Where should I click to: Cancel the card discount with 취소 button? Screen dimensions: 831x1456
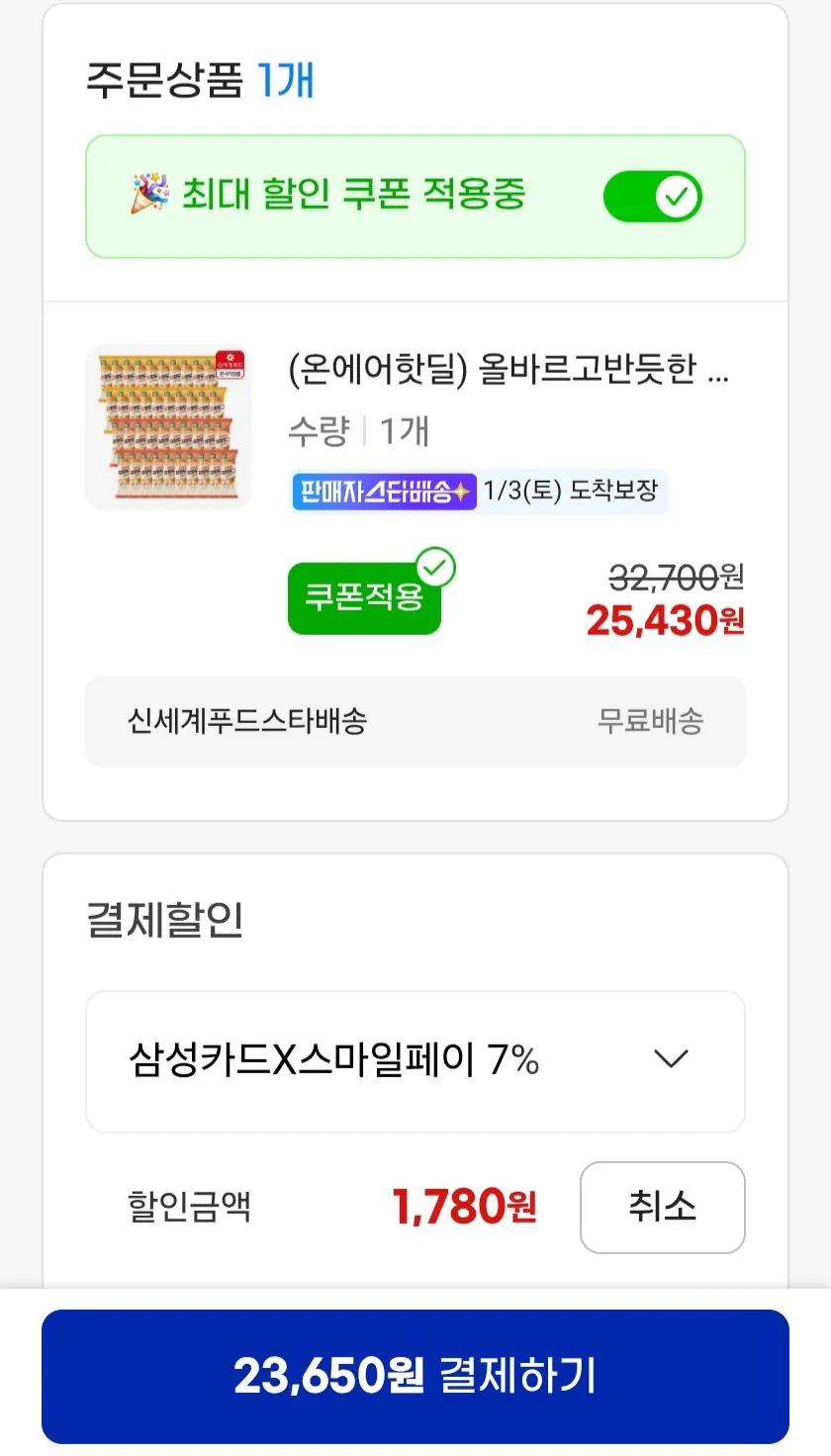(x=663, y=1208)
